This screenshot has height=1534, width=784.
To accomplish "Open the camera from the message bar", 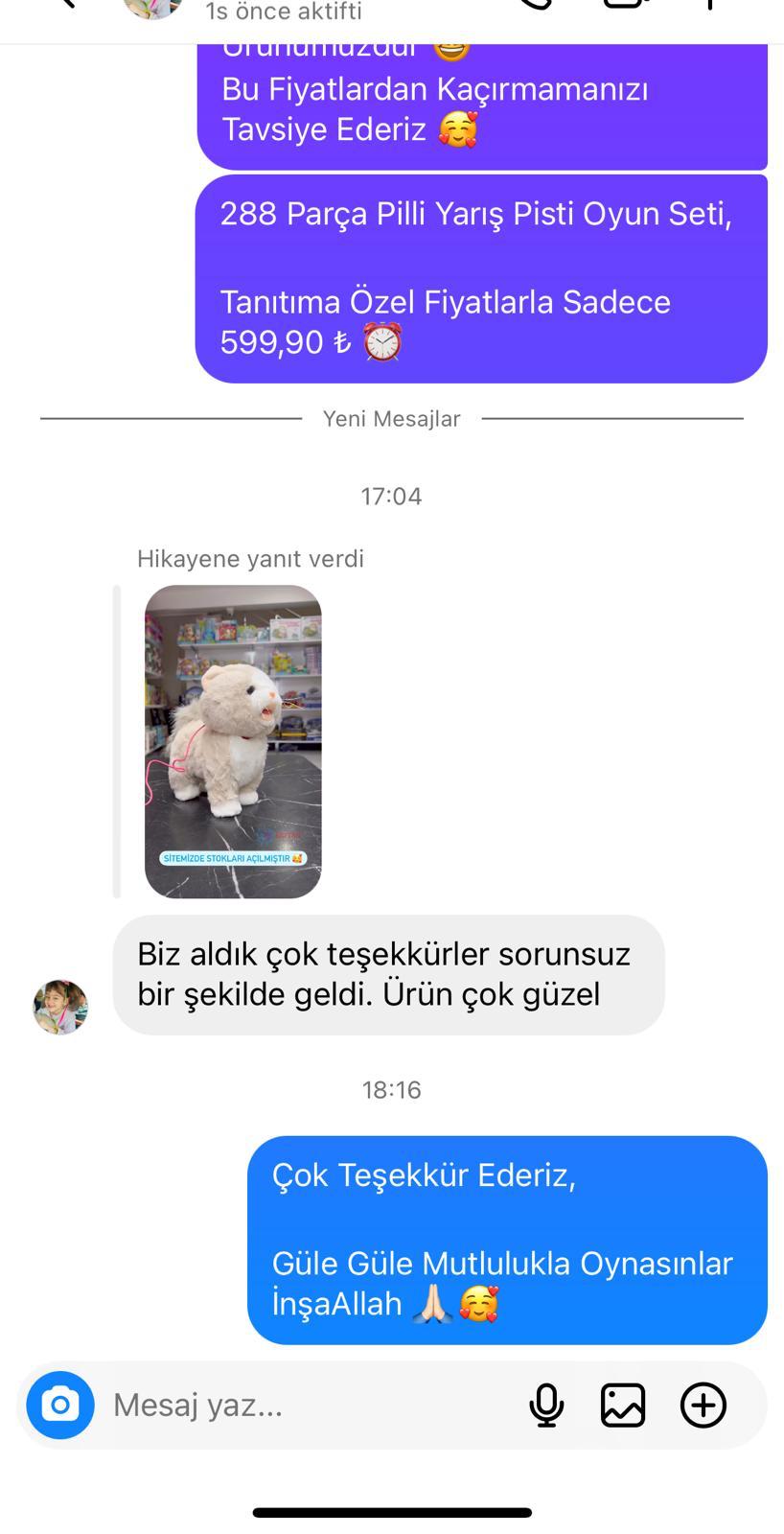I will click(x=60, y=1406).
